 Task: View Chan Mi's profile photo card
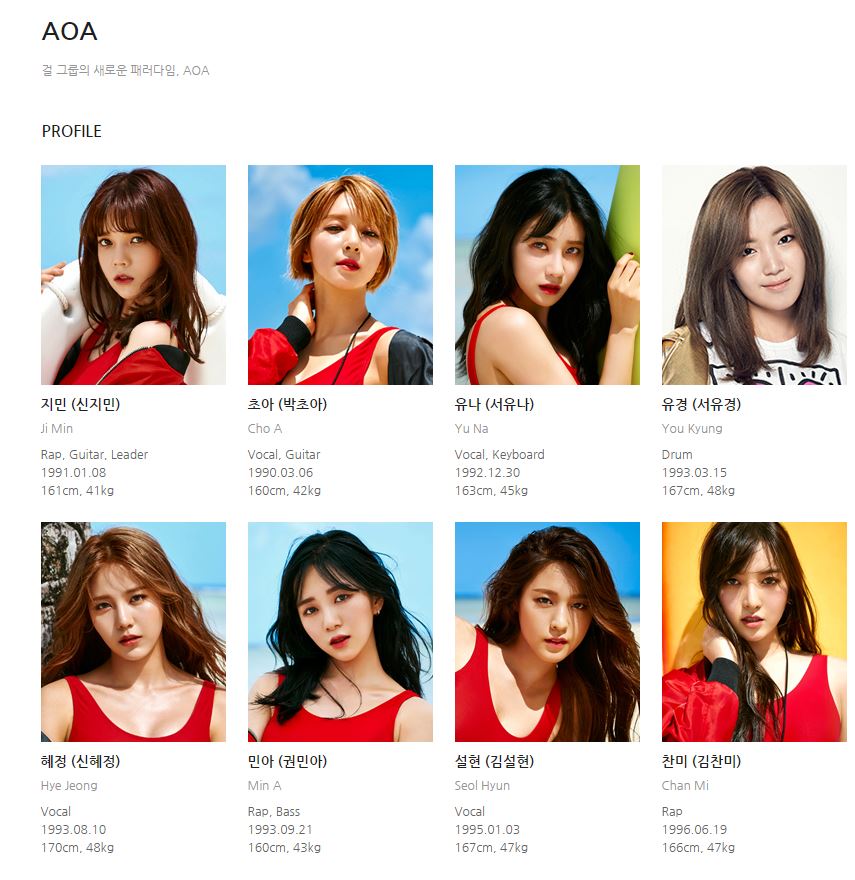(754, 631)
